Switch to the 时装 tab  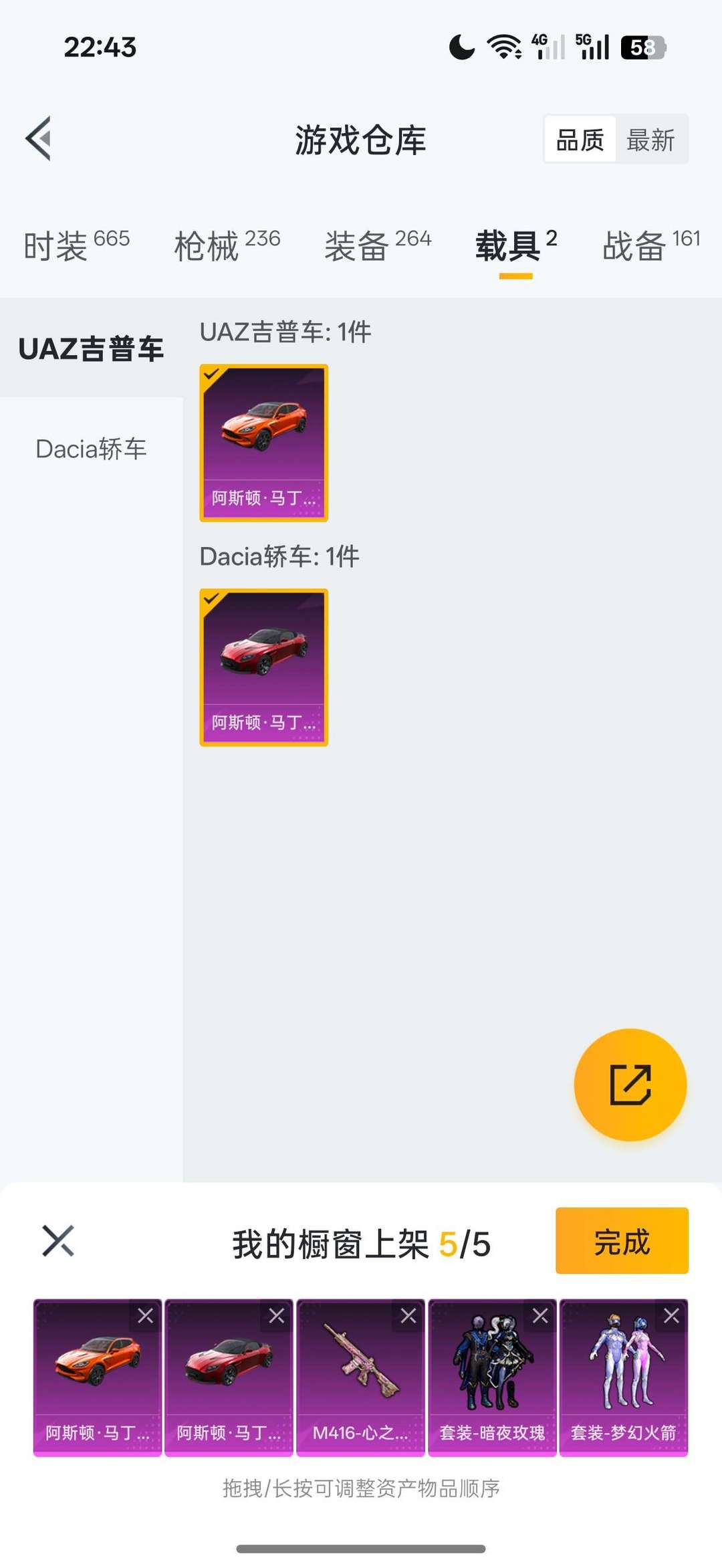76,245
